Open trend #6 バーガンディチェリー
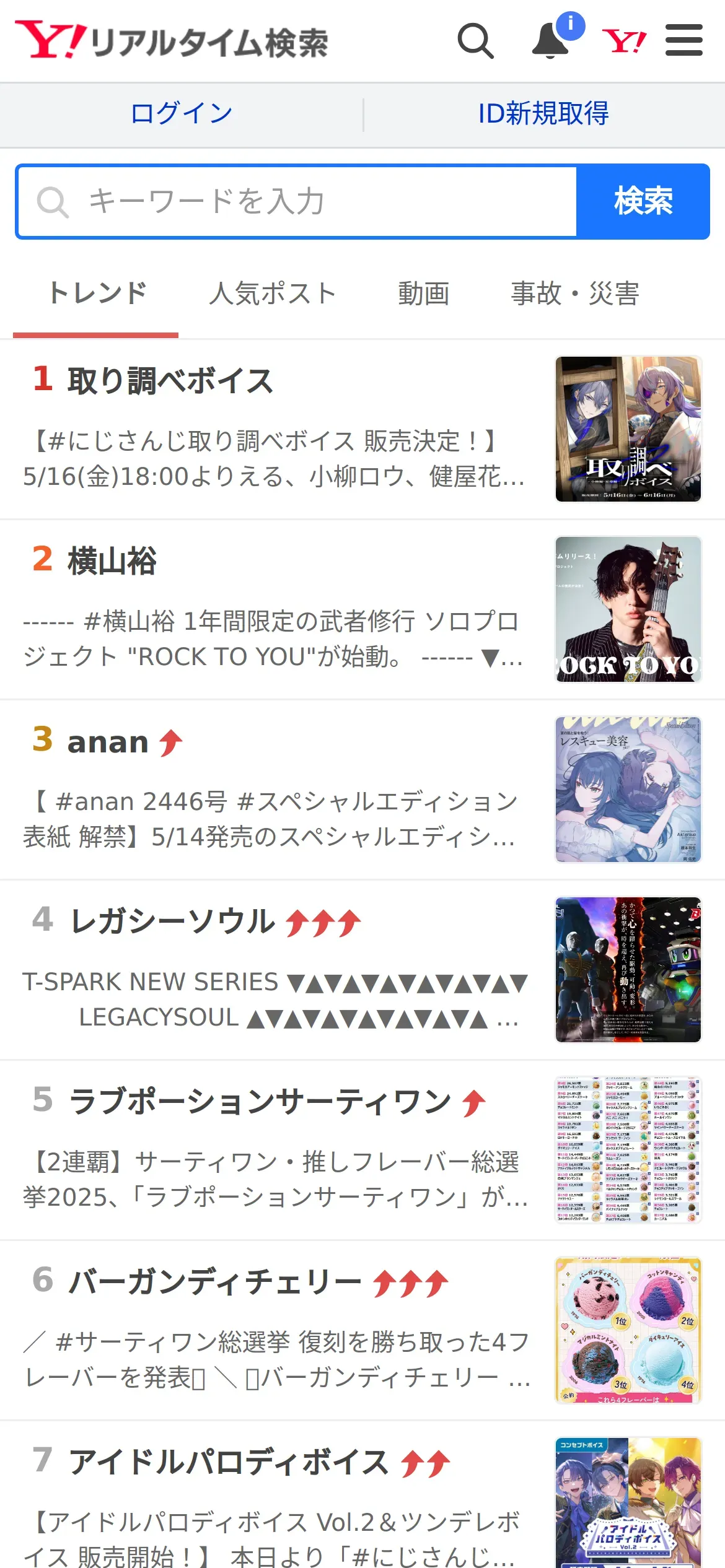The height and width of the screenshot is (1568, 725). coord(214,1282)
